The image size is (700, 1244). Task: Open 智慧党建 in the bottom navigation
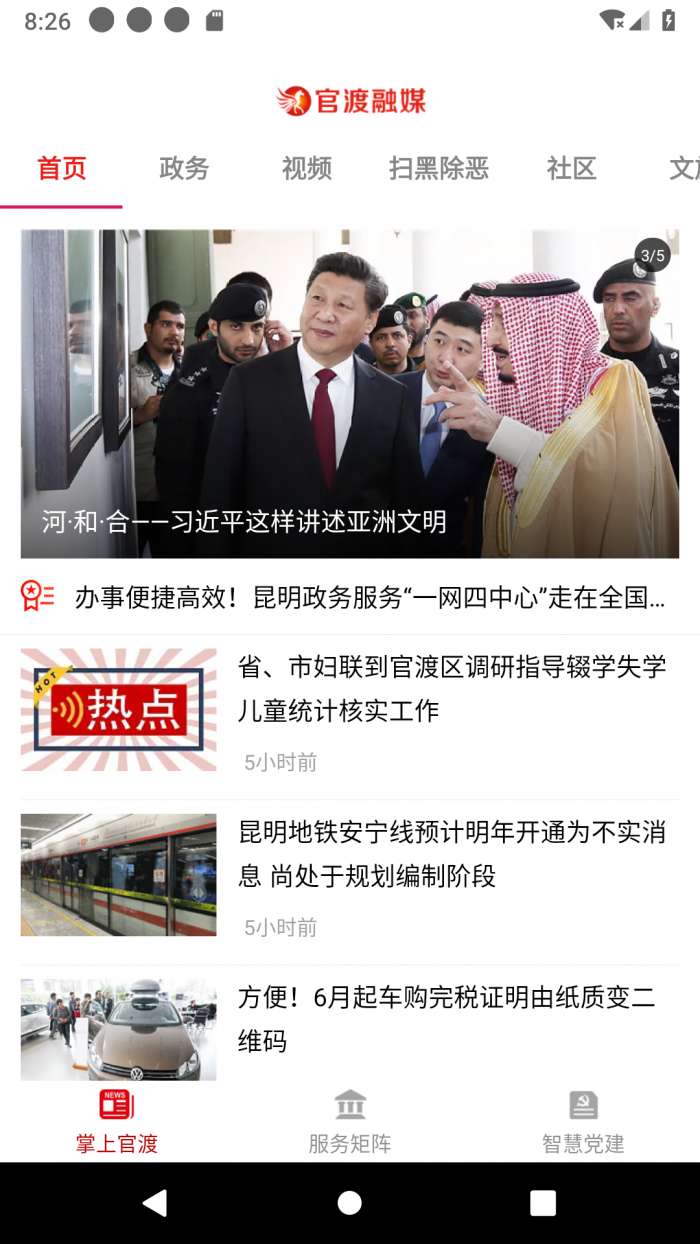583,1122
